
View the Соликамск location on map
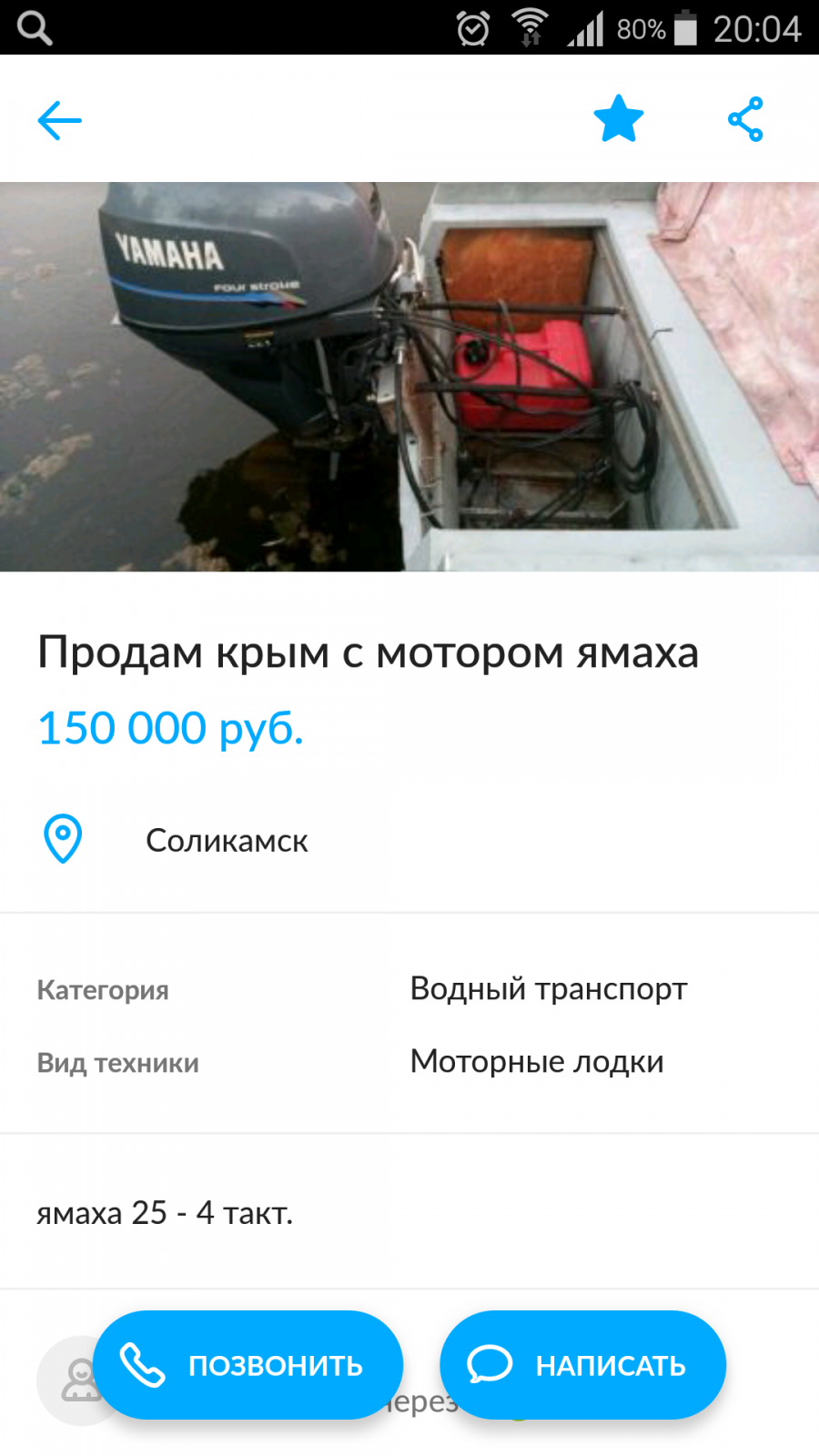227,841
